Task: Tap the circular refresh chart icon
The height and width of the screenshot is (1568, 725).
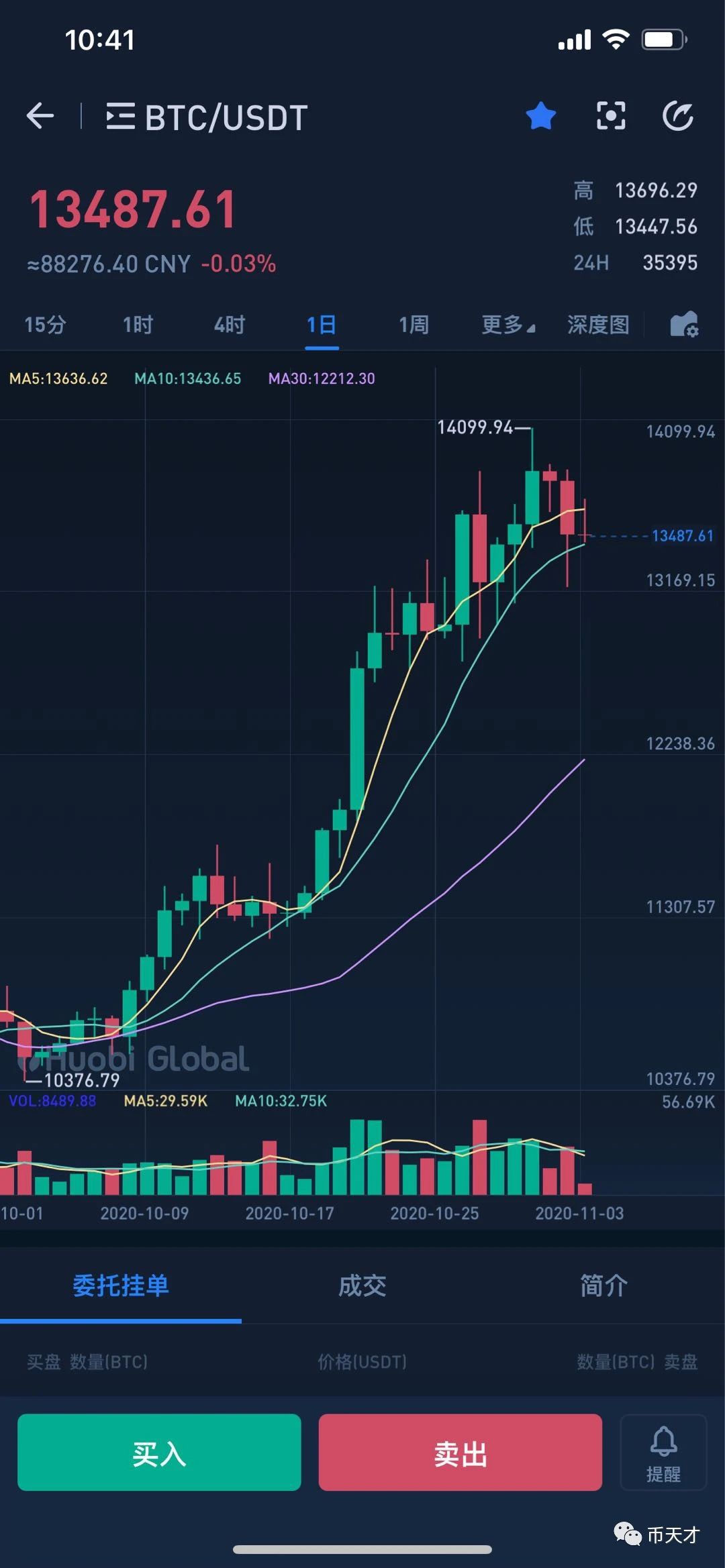Action: click(x=678, y=117)
